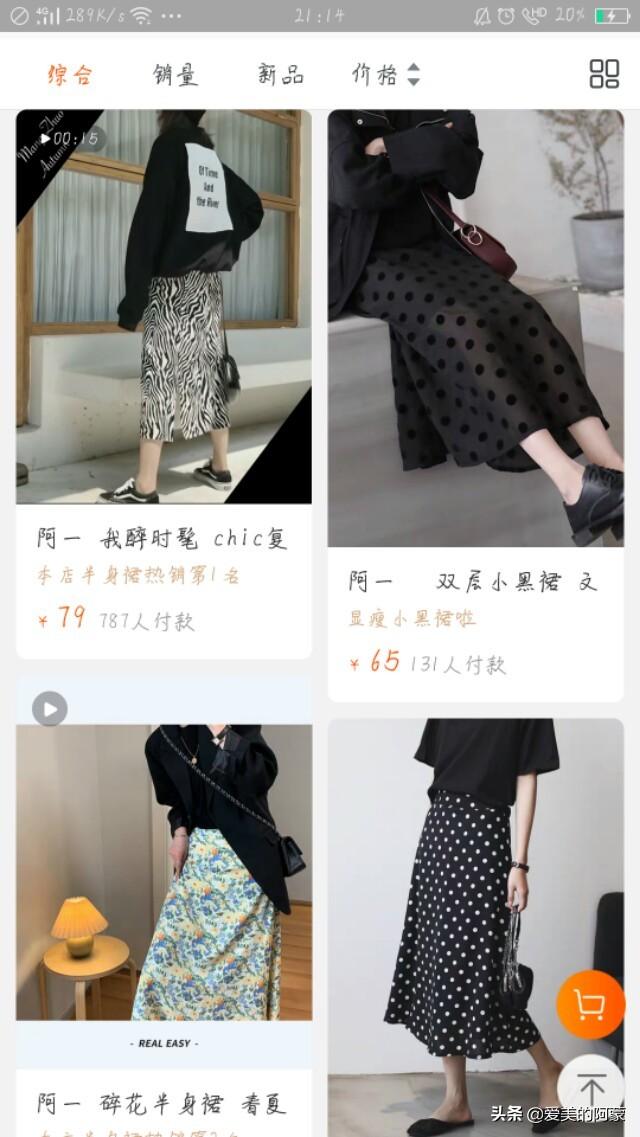Toggle the grid layout view icon
640x1137 pixels.
[604, 74]
